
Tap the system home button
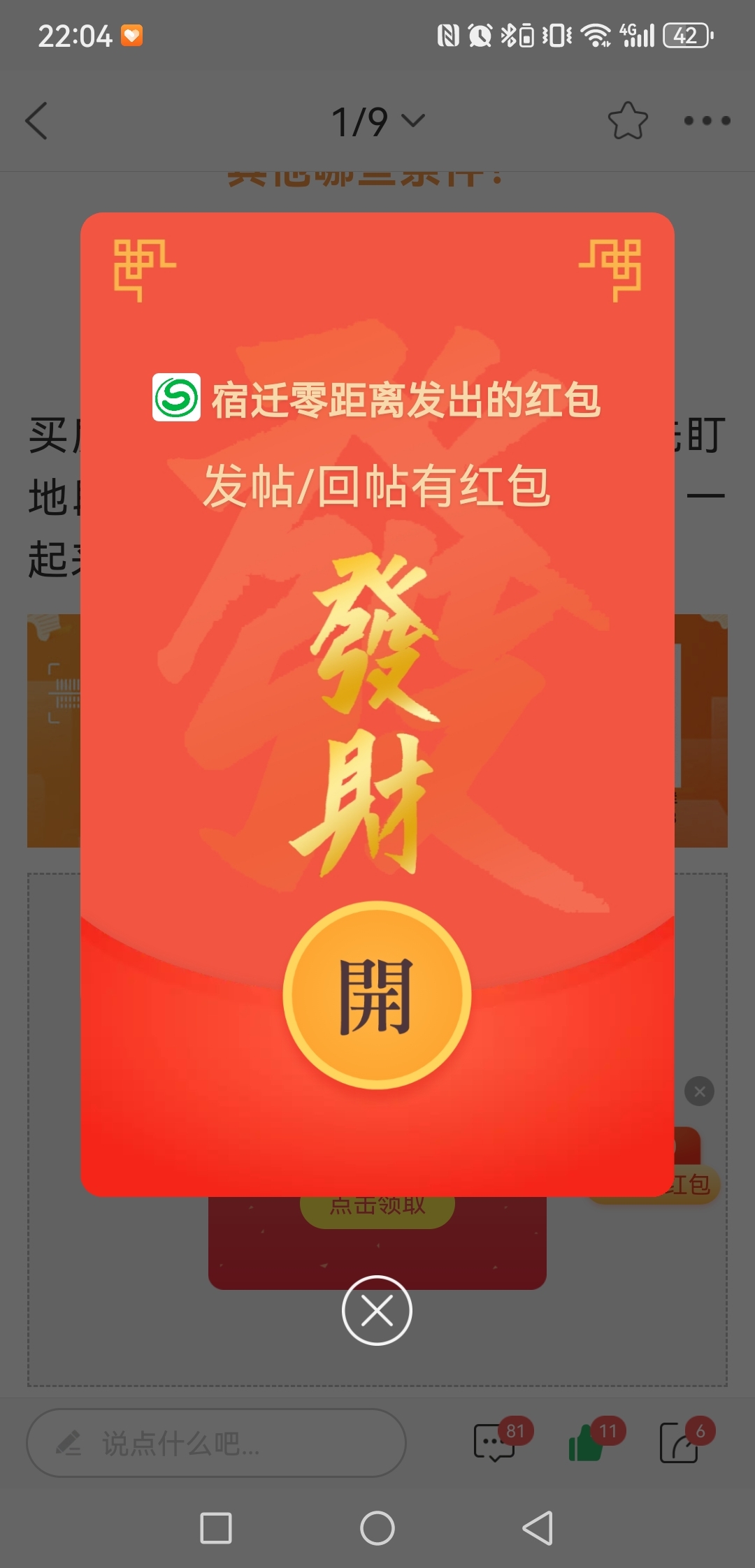click(377, 1528)
